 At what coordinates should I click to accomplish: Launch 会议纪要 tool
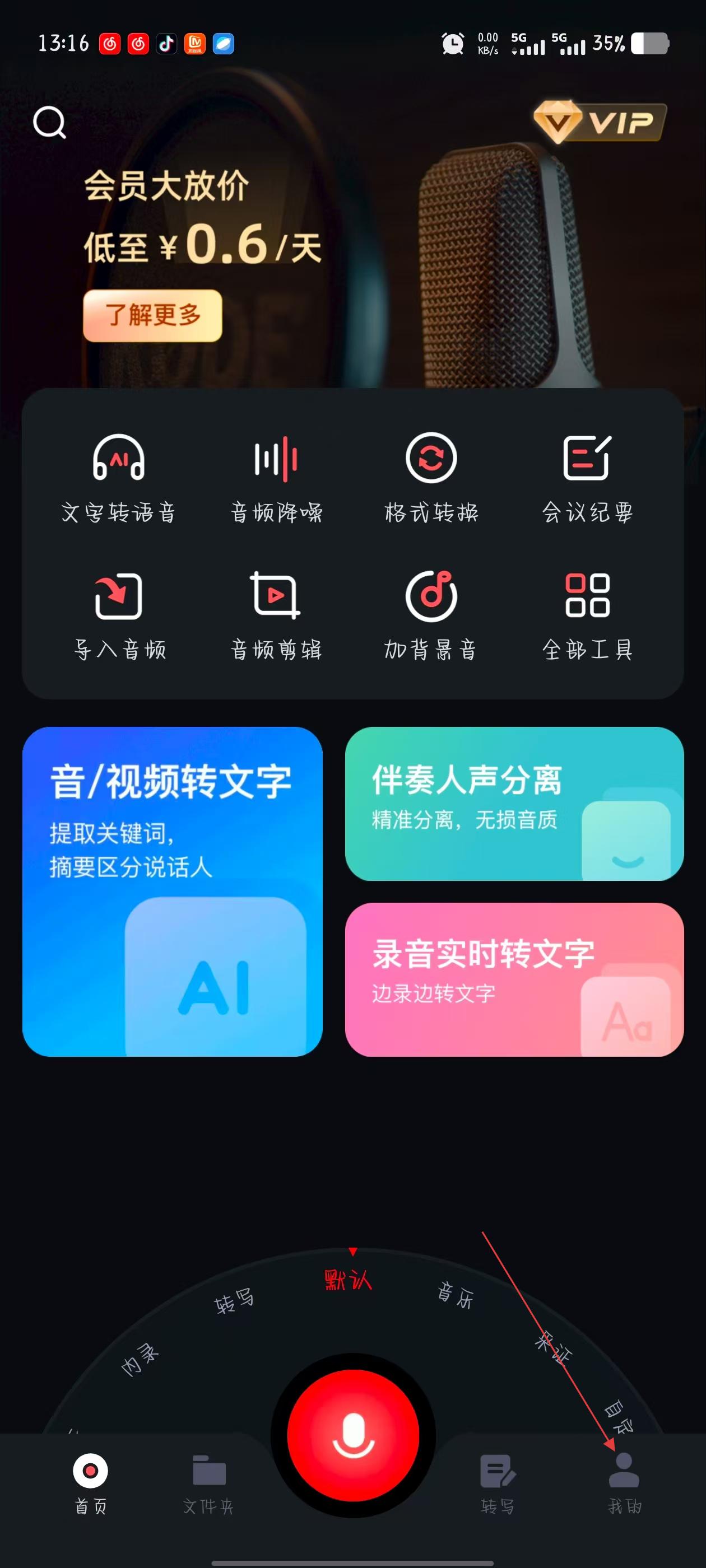tap(587, 478)
